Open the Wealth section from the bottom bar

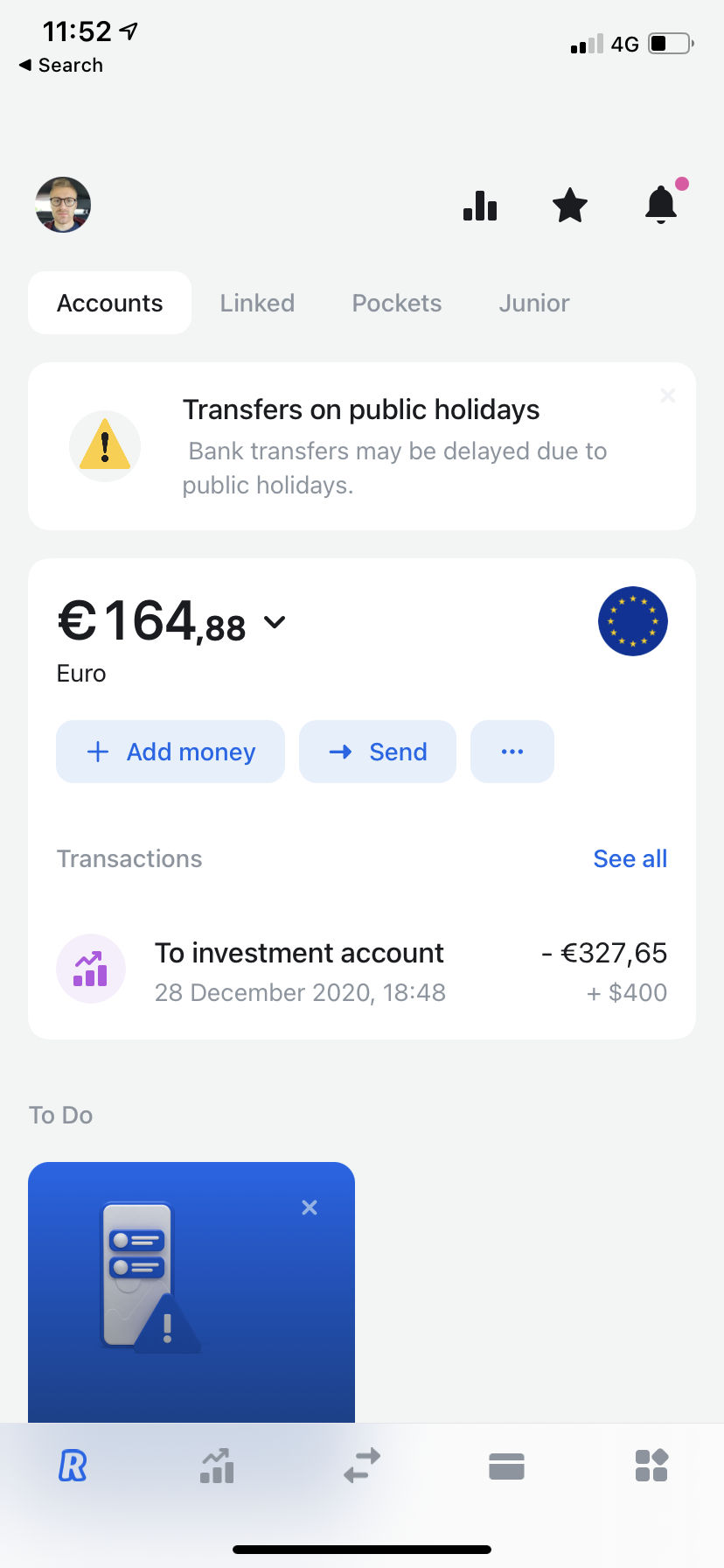pyautogui.click(x=216, y=1466)
